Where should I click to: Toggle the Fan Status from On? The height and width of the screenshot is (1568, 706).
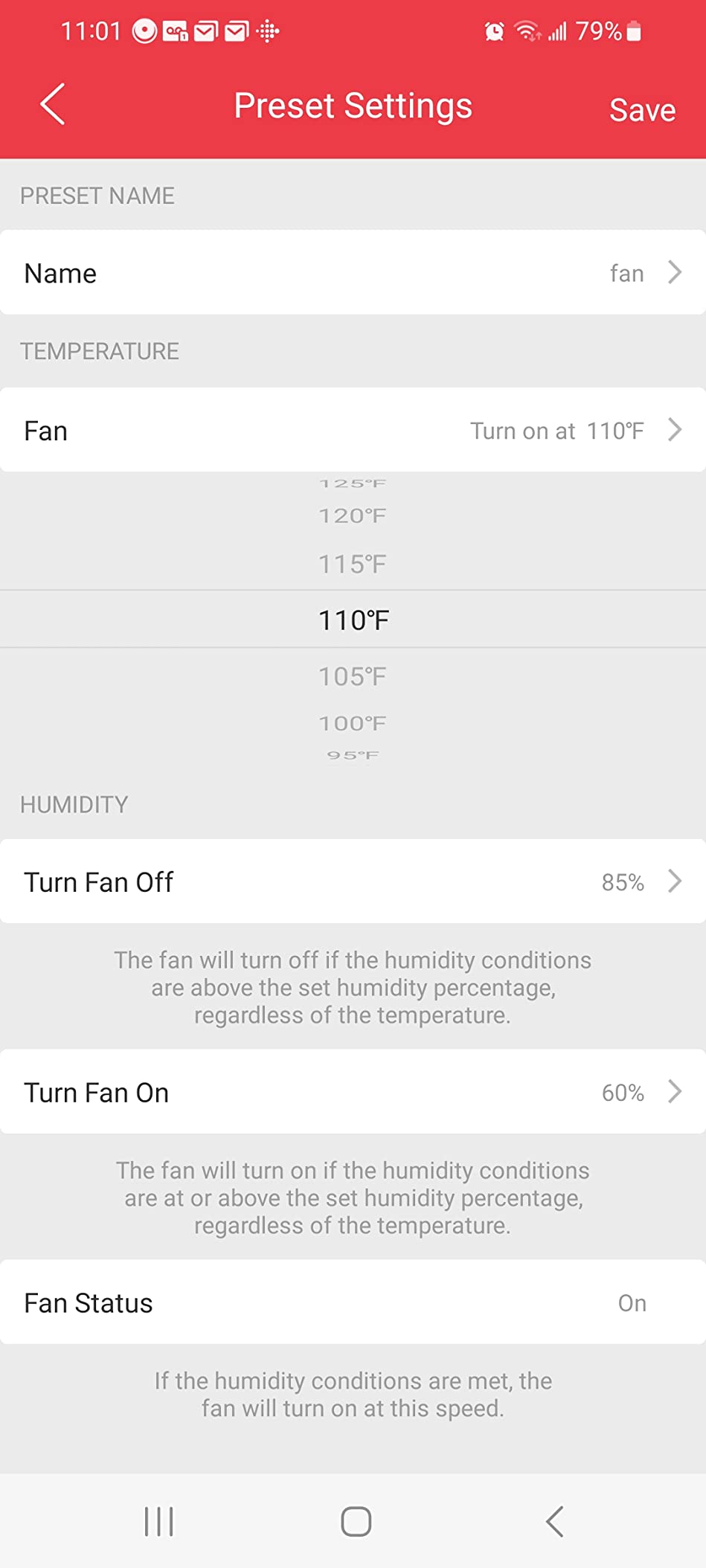coord(632,1302)
